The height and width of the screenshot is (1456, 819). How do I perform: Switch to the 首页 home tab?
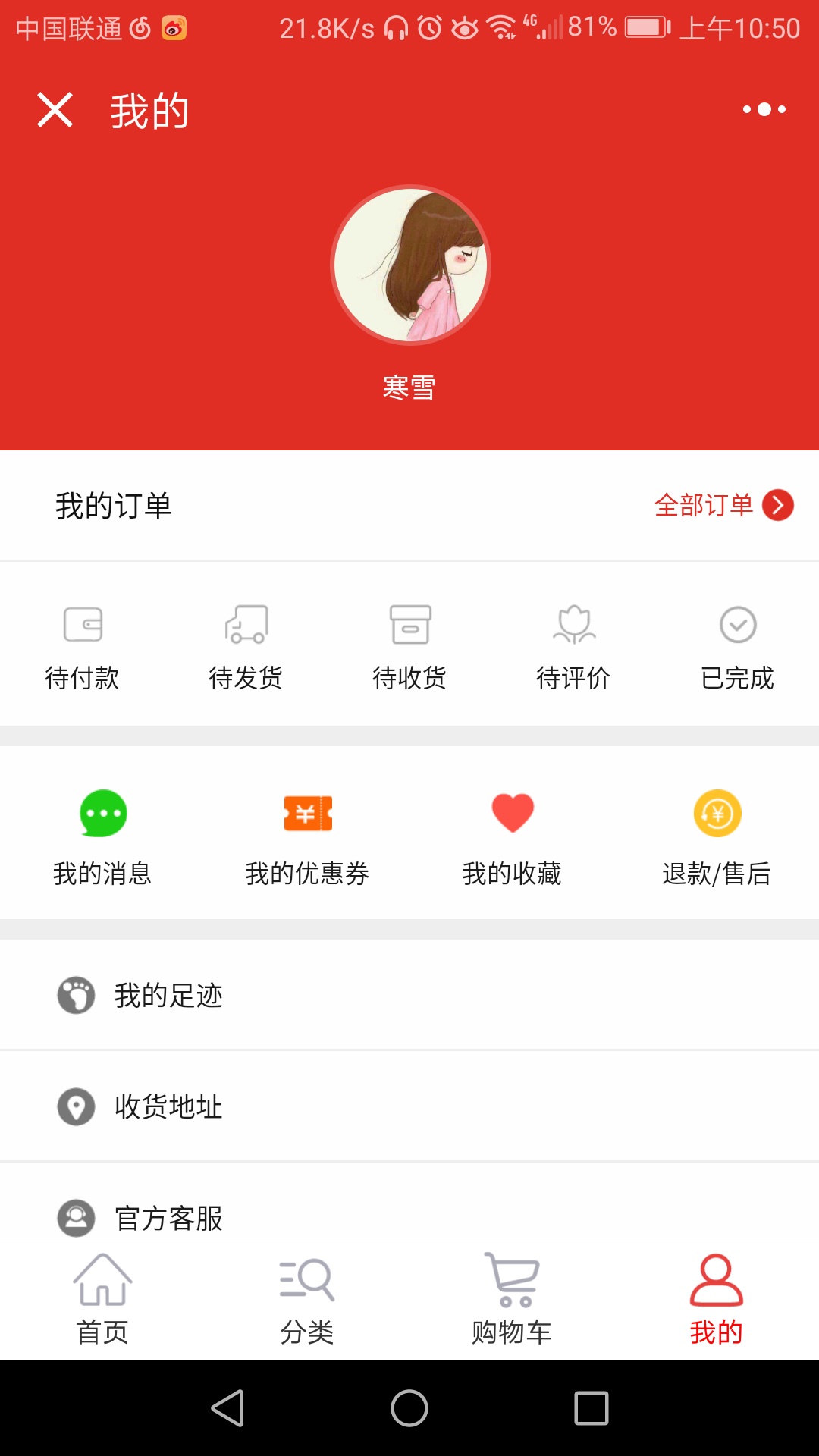coord(102,1300)
